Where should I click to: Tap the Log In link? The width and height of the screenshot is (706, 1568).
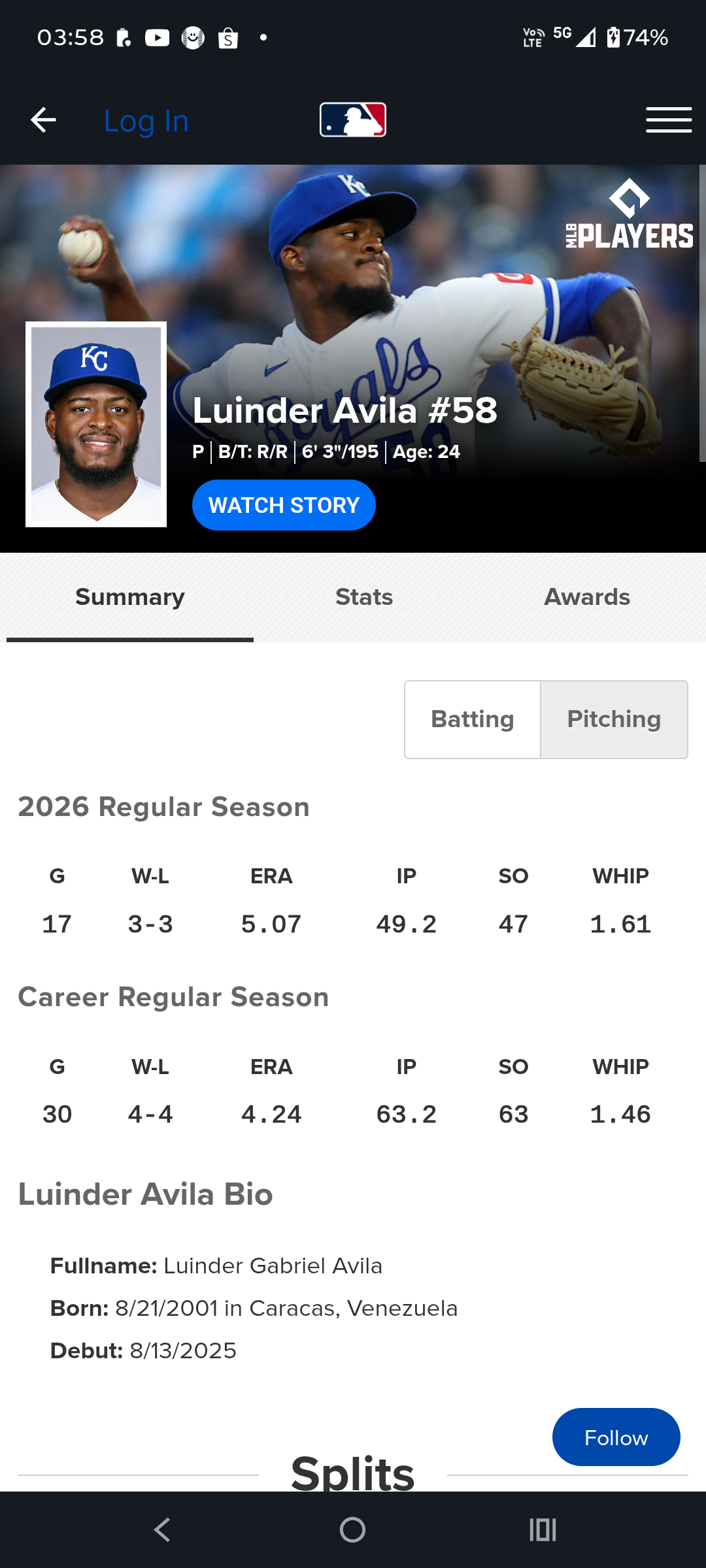[146, 121]
